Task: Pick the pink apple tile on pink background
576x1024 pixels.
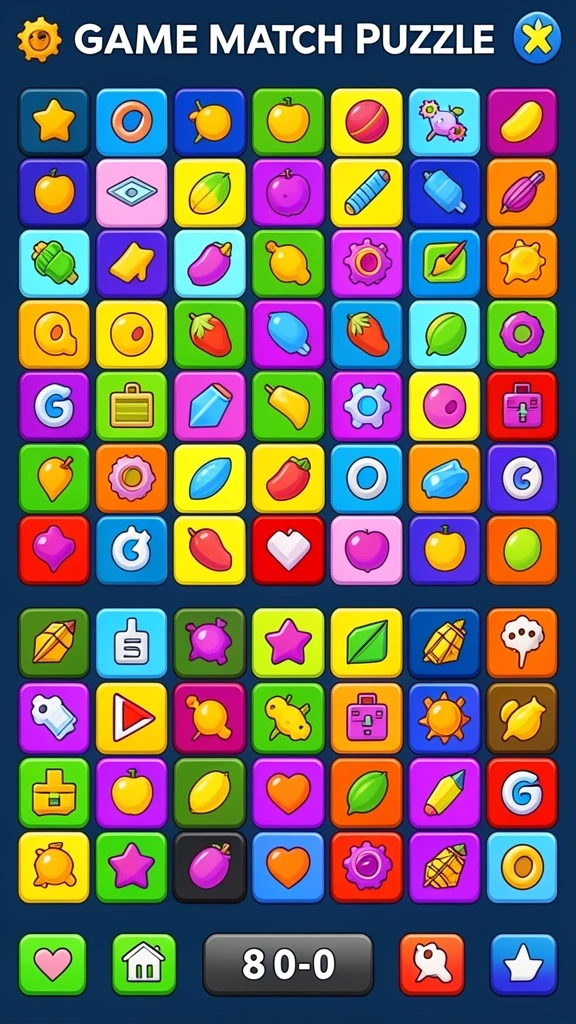Action: coord(366,550)
